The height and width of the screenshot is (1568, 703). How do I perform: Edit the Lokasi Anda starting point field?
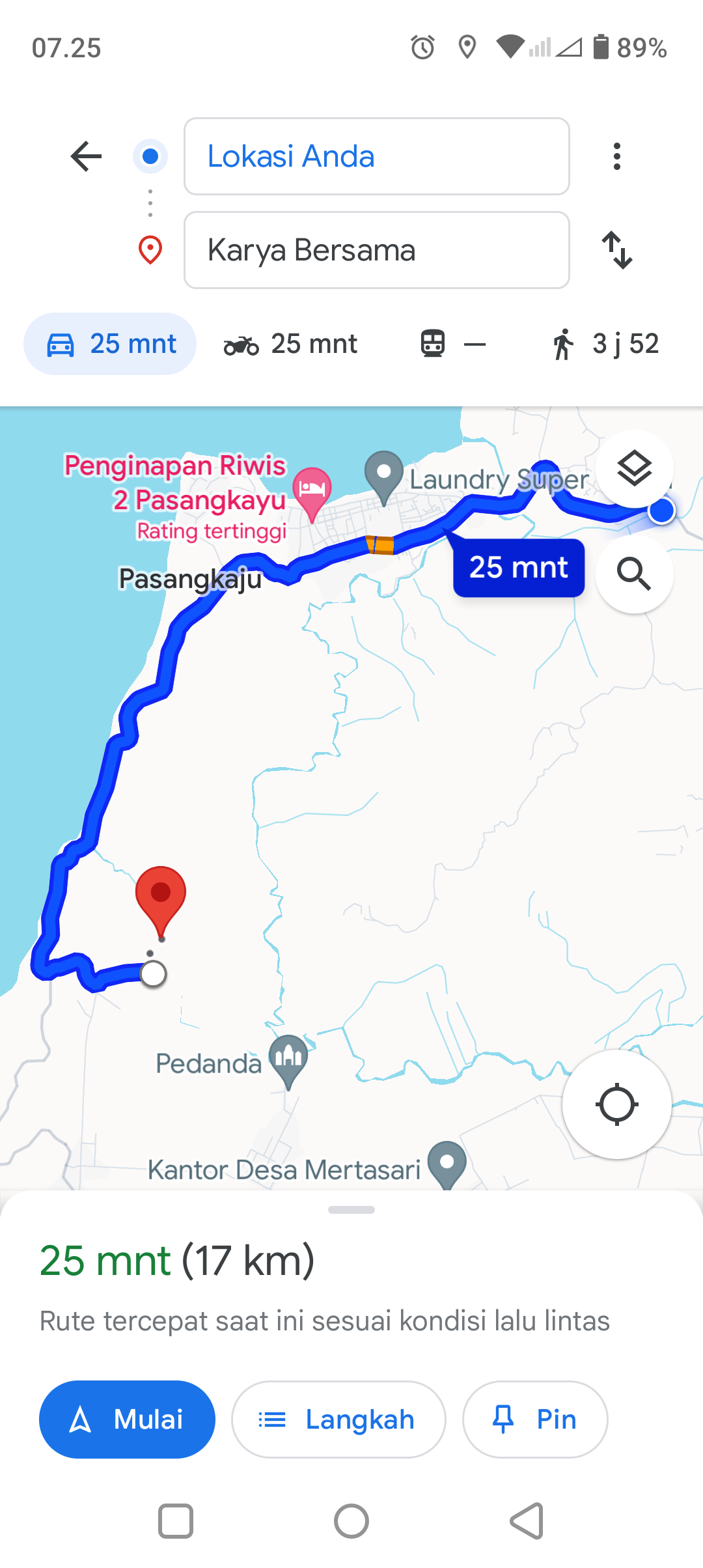(377, 156)
